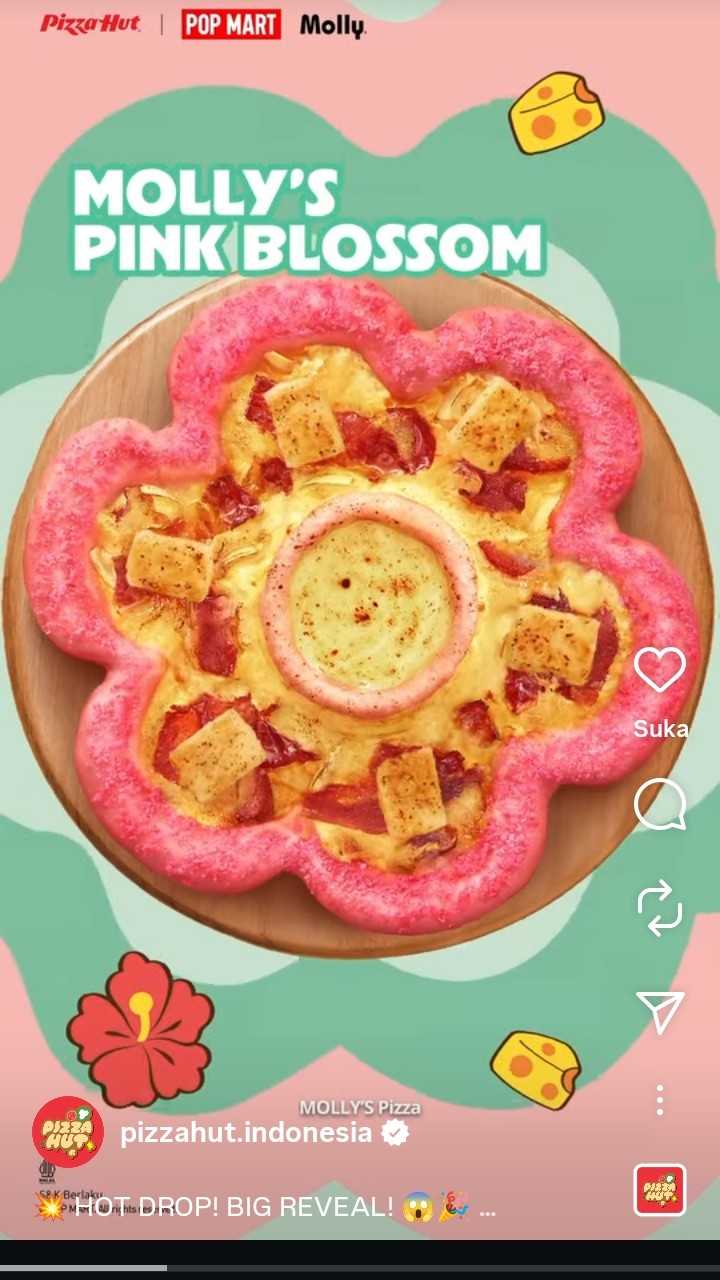Viewport: 720px width, 1280px height.
Task: Visit the pizzahut.indonesia username link
Action: click(x=246, y=1133)
